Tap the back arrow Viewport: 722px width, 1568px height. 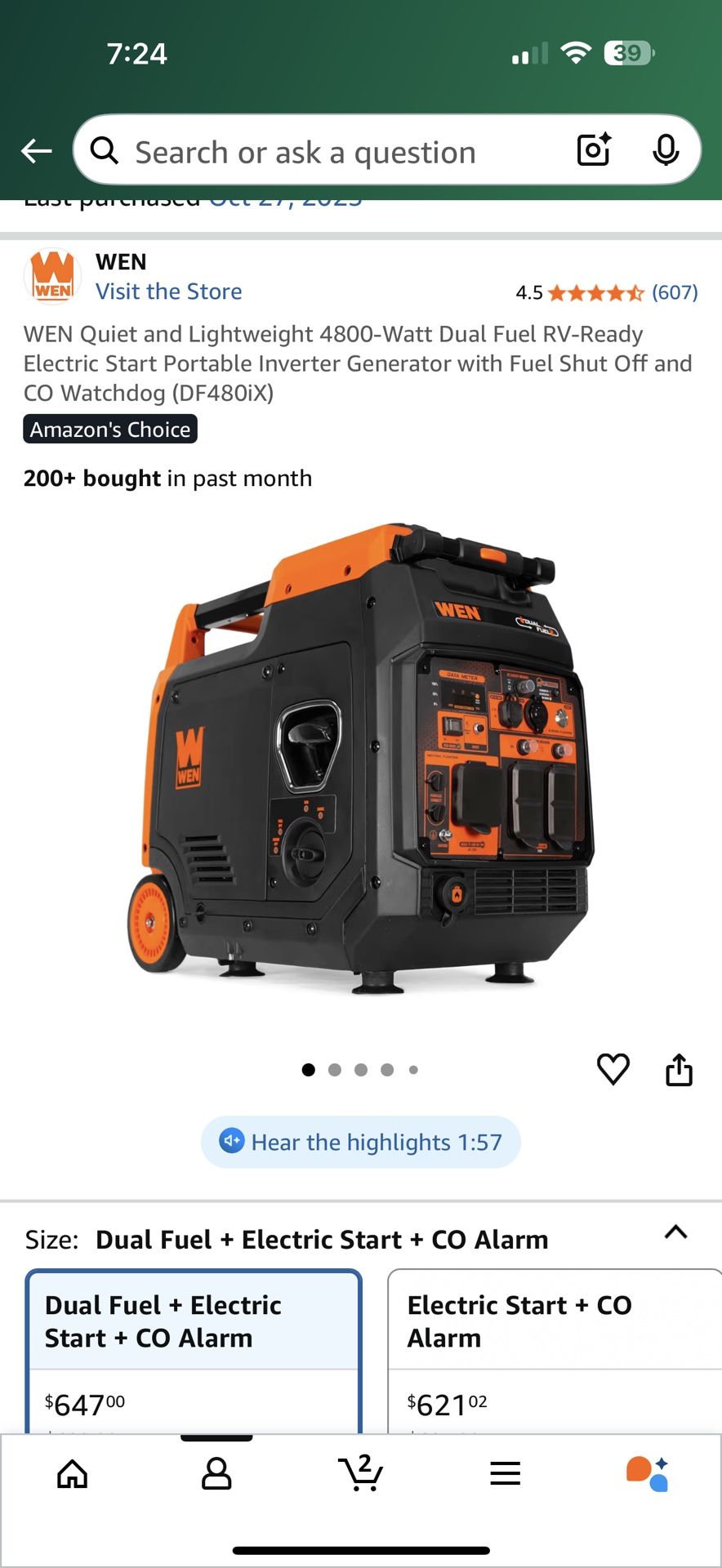coord(35,150)
